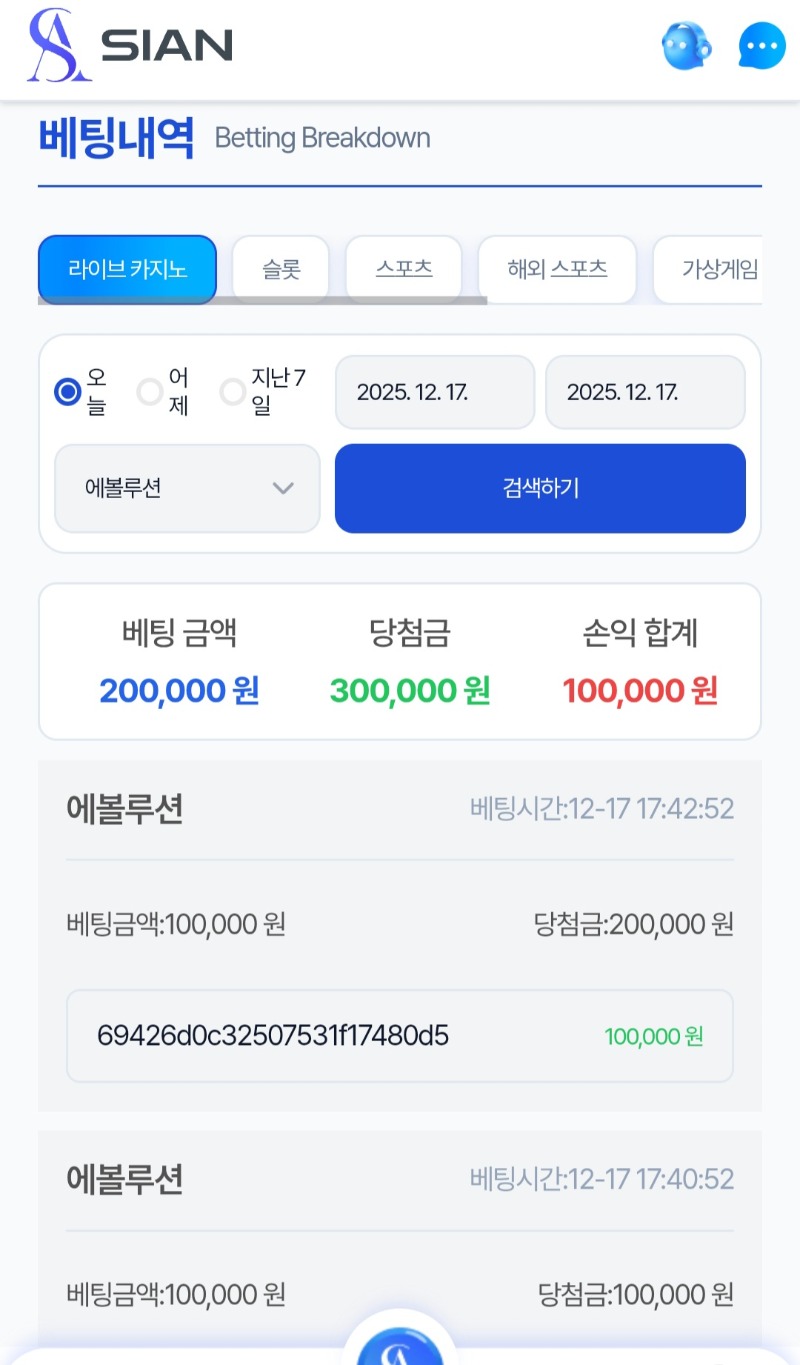Switch to the 해외 스포츠 tab

coord(557,269)
